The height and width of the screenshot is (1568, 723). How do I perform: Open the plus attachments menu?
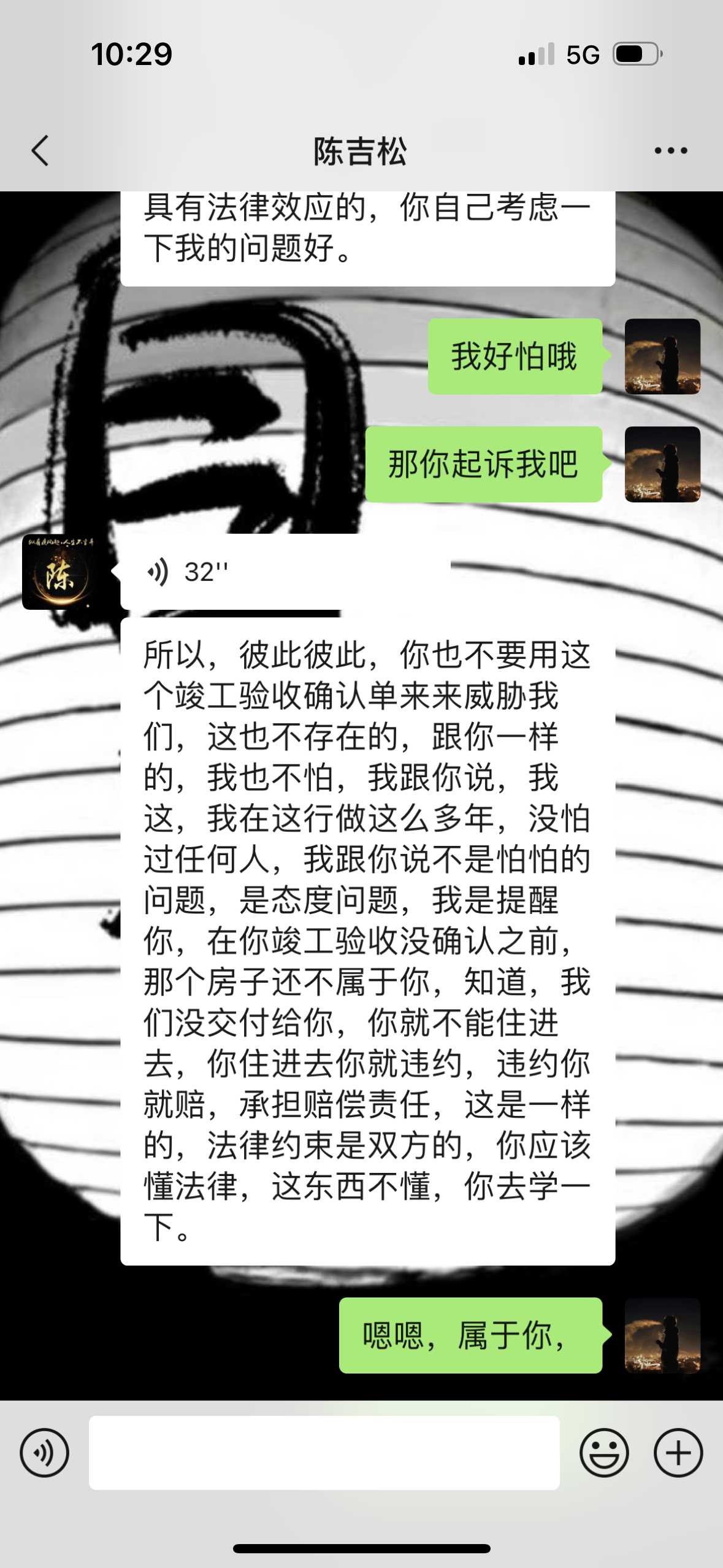point(678,1453)
